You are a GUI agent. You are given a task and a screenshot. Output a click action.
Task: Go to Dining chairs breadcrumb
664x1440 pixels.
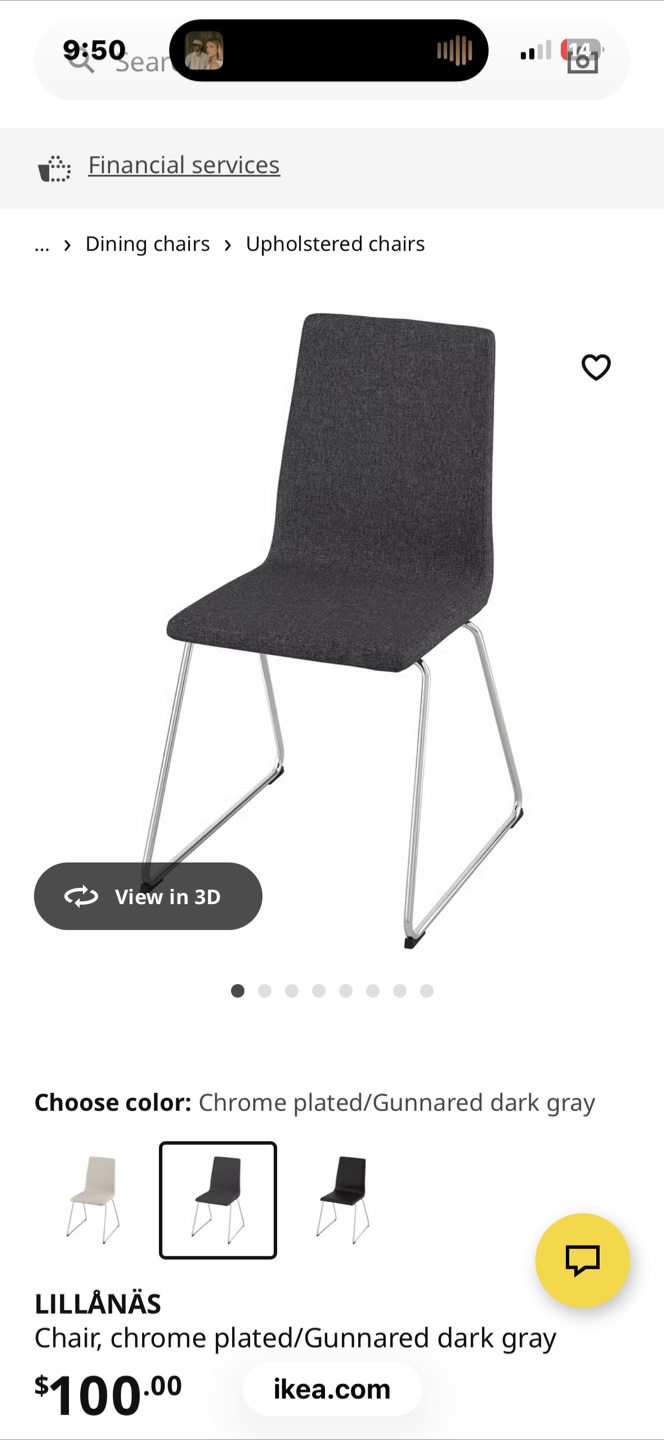pos(147,244)
